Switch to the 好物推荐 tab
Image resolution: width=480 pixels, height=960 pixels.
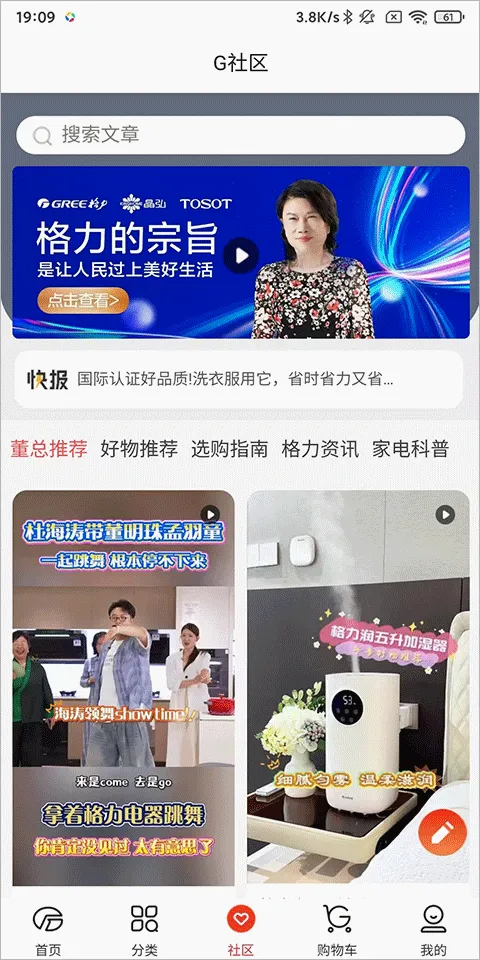pos(139,449)
